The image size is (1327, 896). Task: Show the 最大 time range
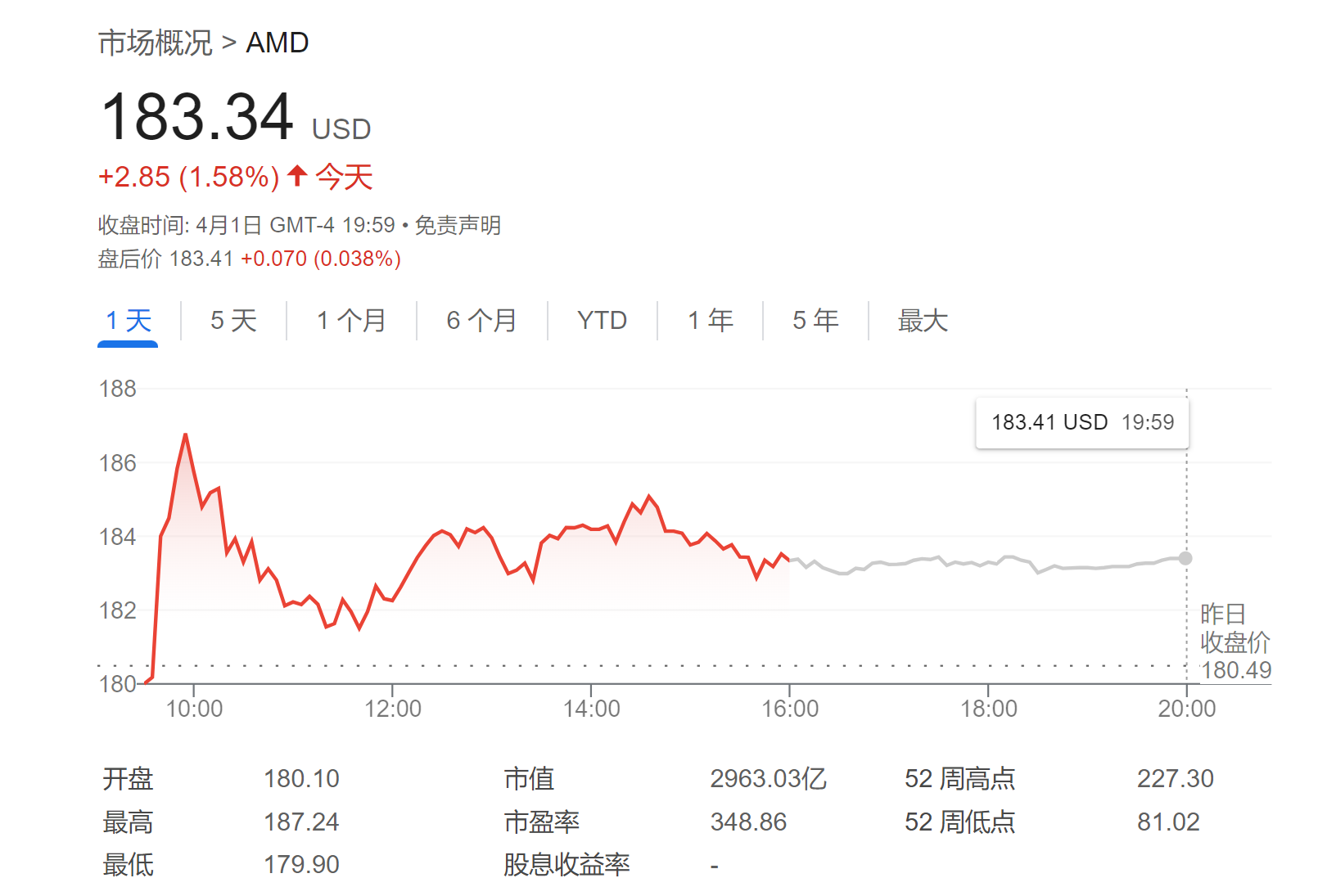pos(923,320)
